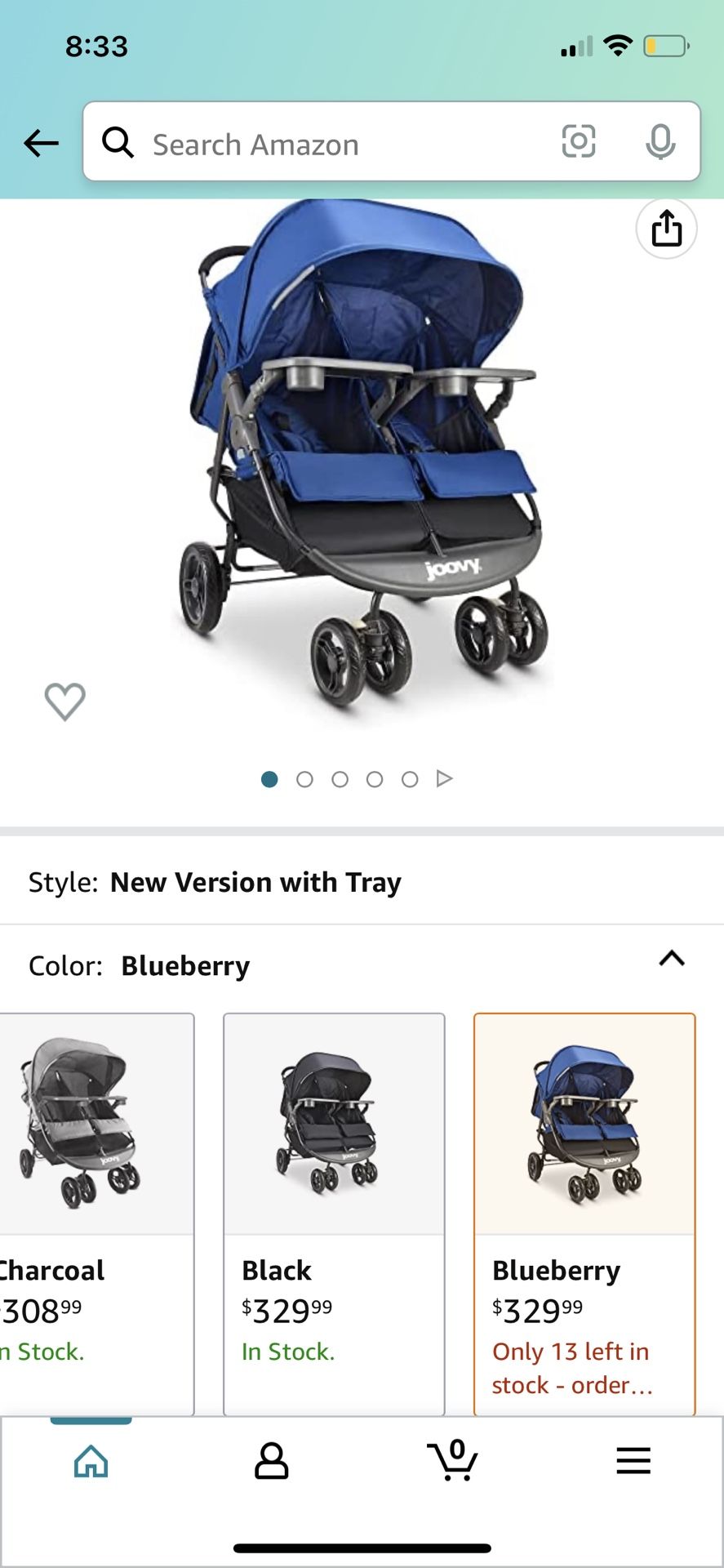Viewport: 724px width, 1568px height.
Task: Go back with the arrow icon
Action: [41, 144]
